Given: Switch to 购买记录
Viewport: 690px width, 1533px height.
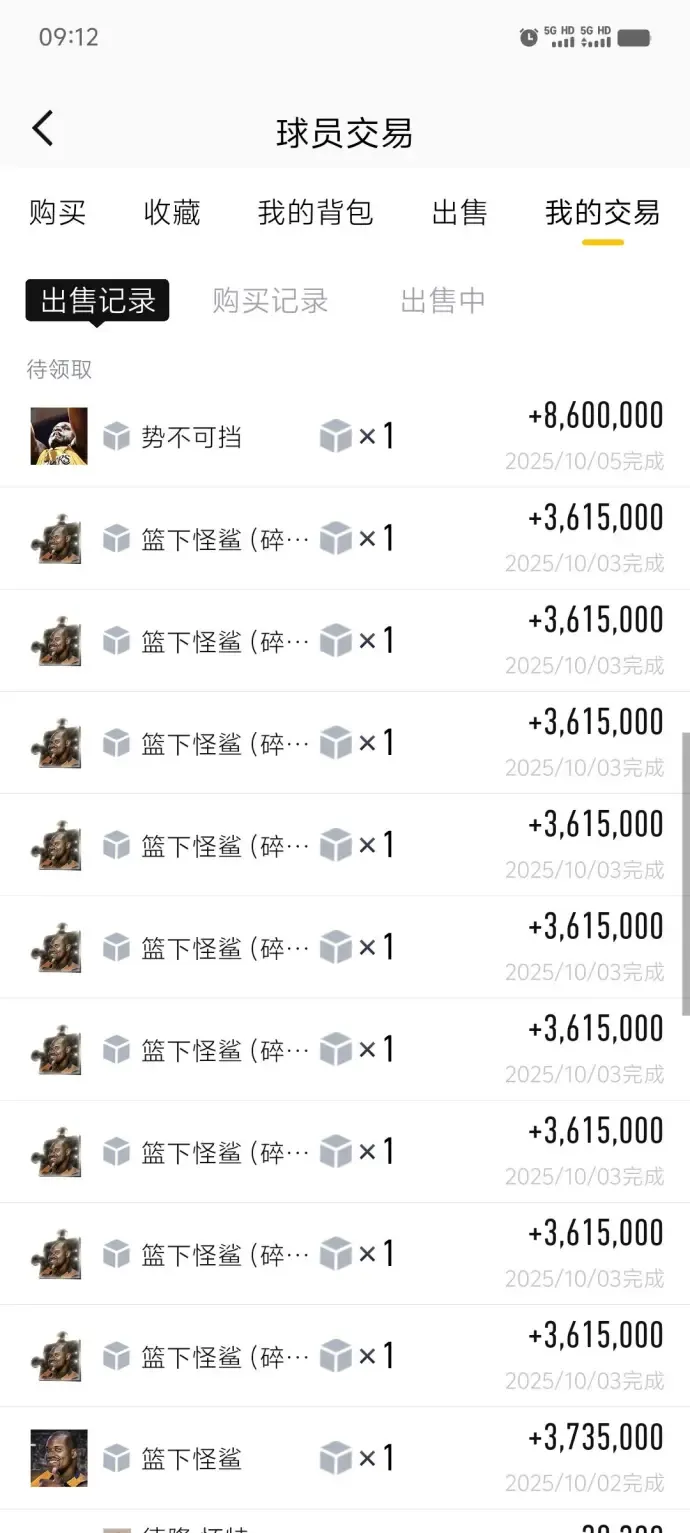Looking at the screenshot, I should click(x=270, y=300).
